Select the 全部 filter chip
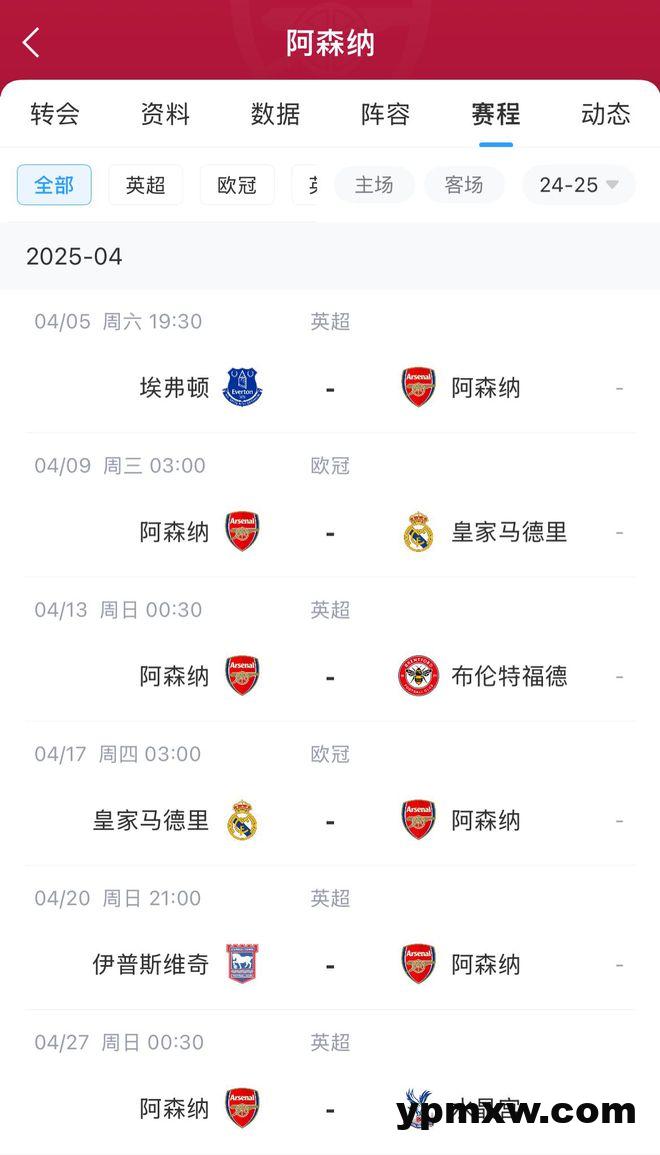This screenshot has width=660, height=1155. [x=55, y=185]
